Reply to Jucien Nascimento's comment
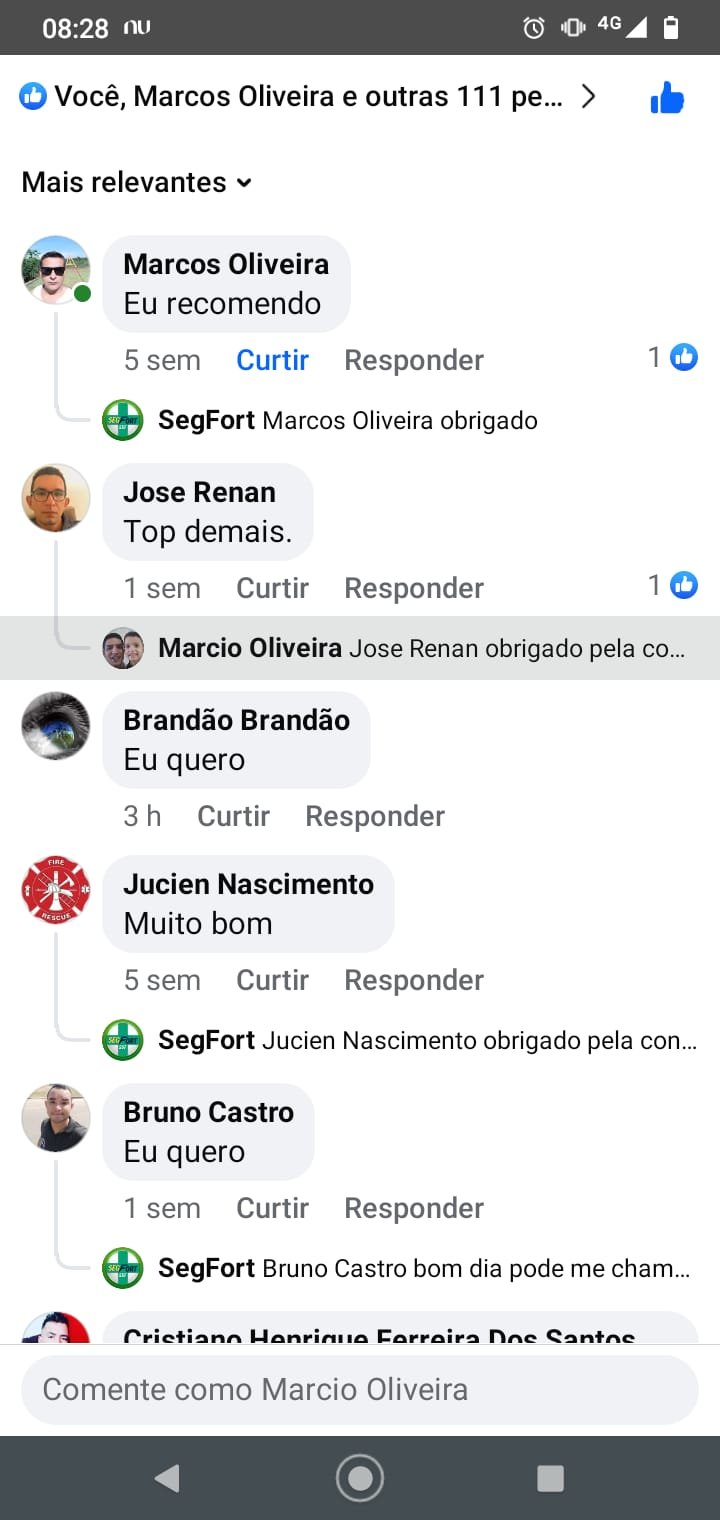 (413, 980)
